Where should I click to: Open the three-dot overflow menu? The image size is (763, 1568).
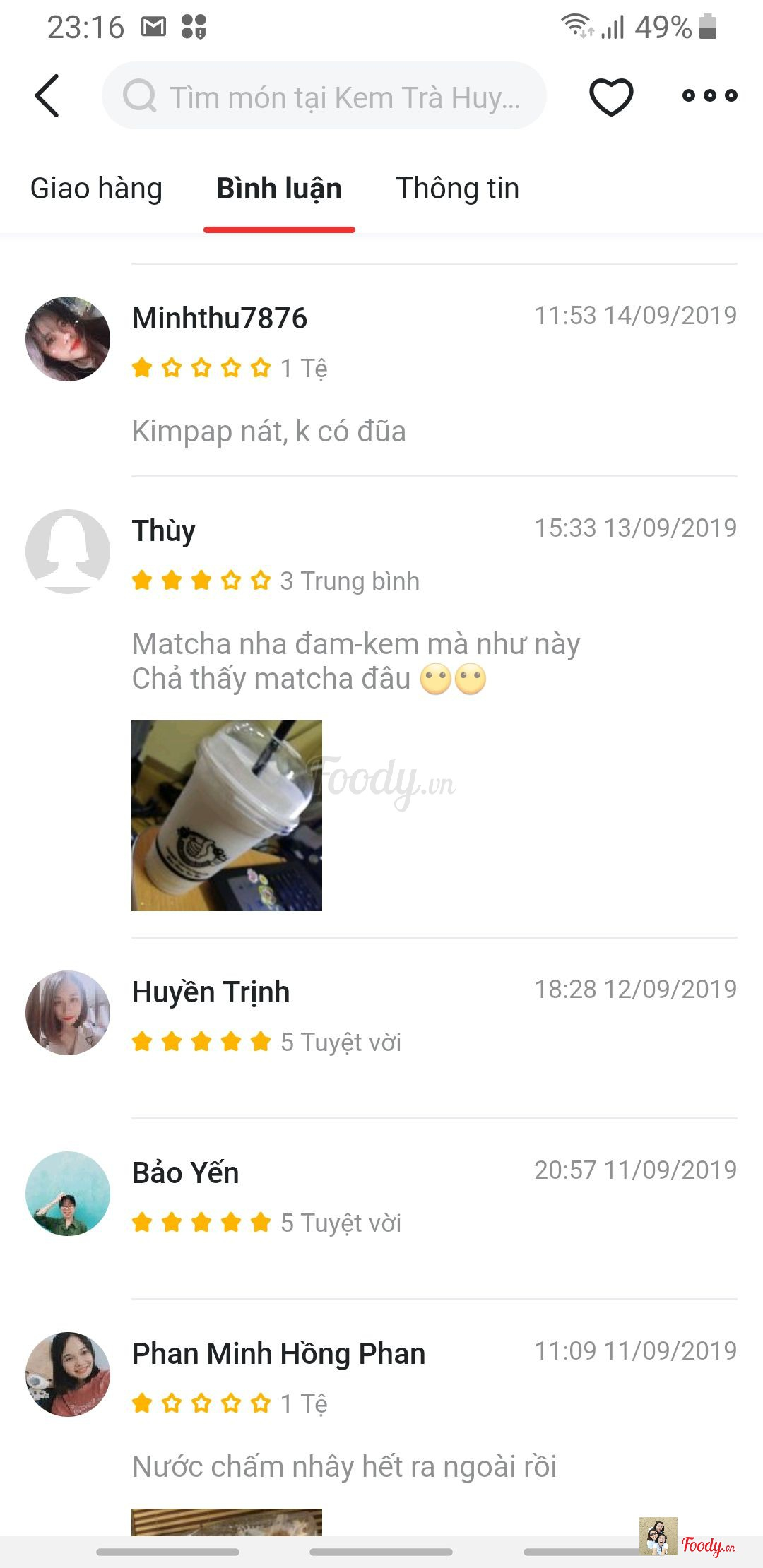(709, 95)
